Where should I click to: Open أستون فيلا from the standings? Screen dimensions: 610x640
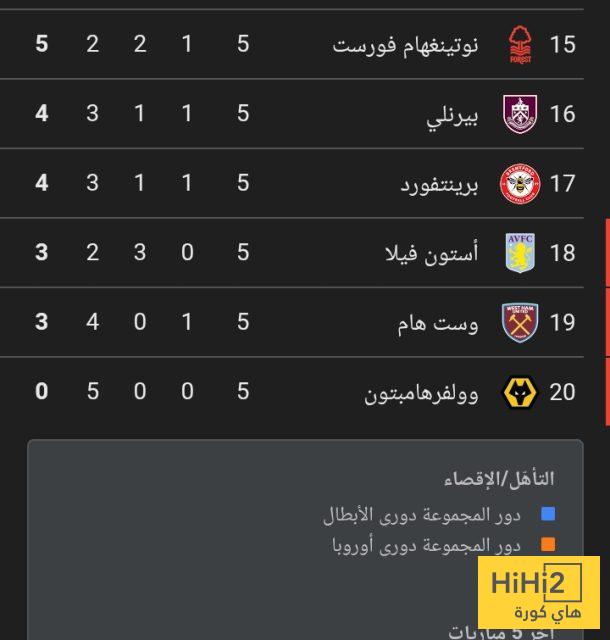pos(431,253)
